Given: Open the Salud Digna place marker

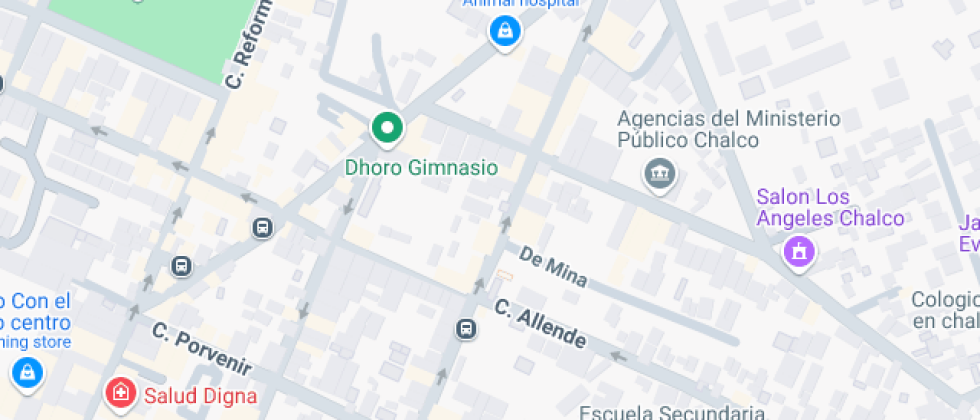Looking at the screenshot, I should [x=121, y=393].
